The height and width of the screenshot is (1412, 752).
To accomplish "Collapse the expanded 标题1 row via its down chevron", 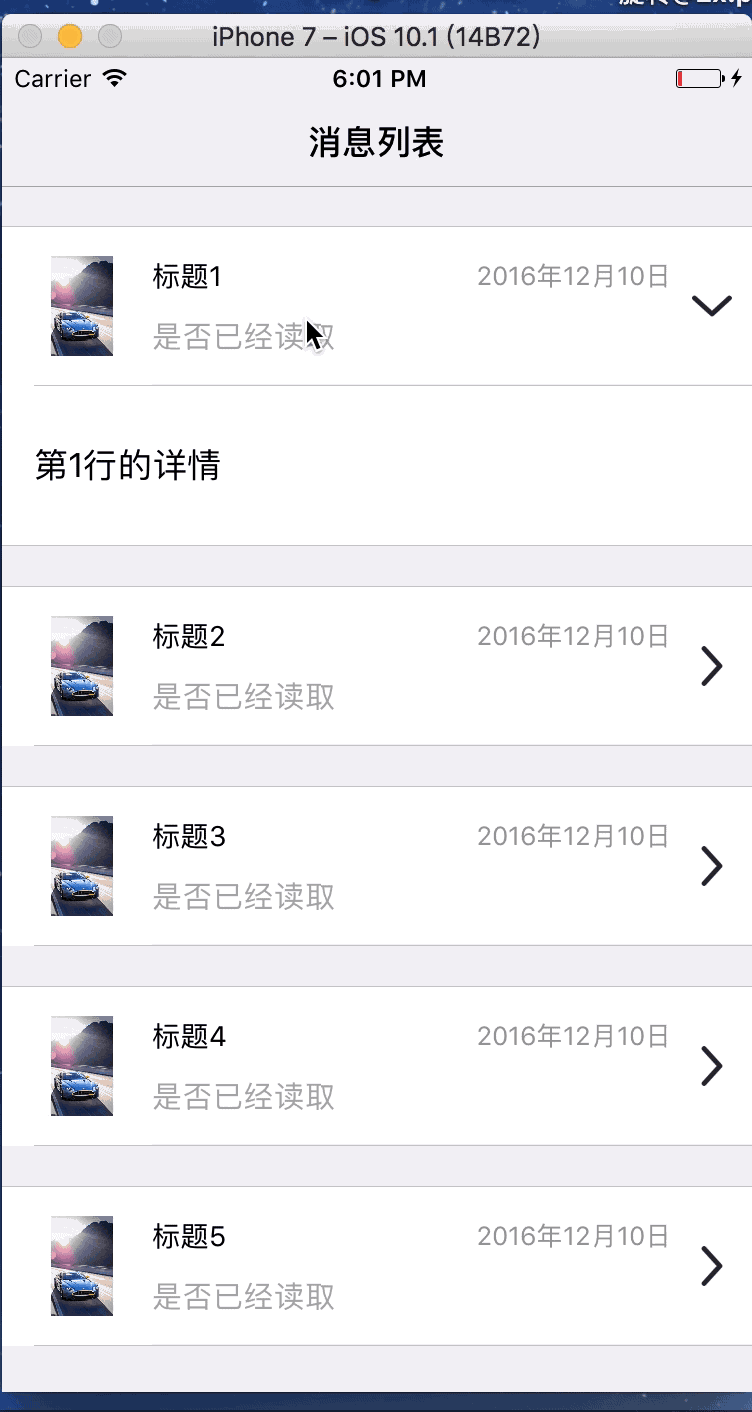I will point(712,306).
